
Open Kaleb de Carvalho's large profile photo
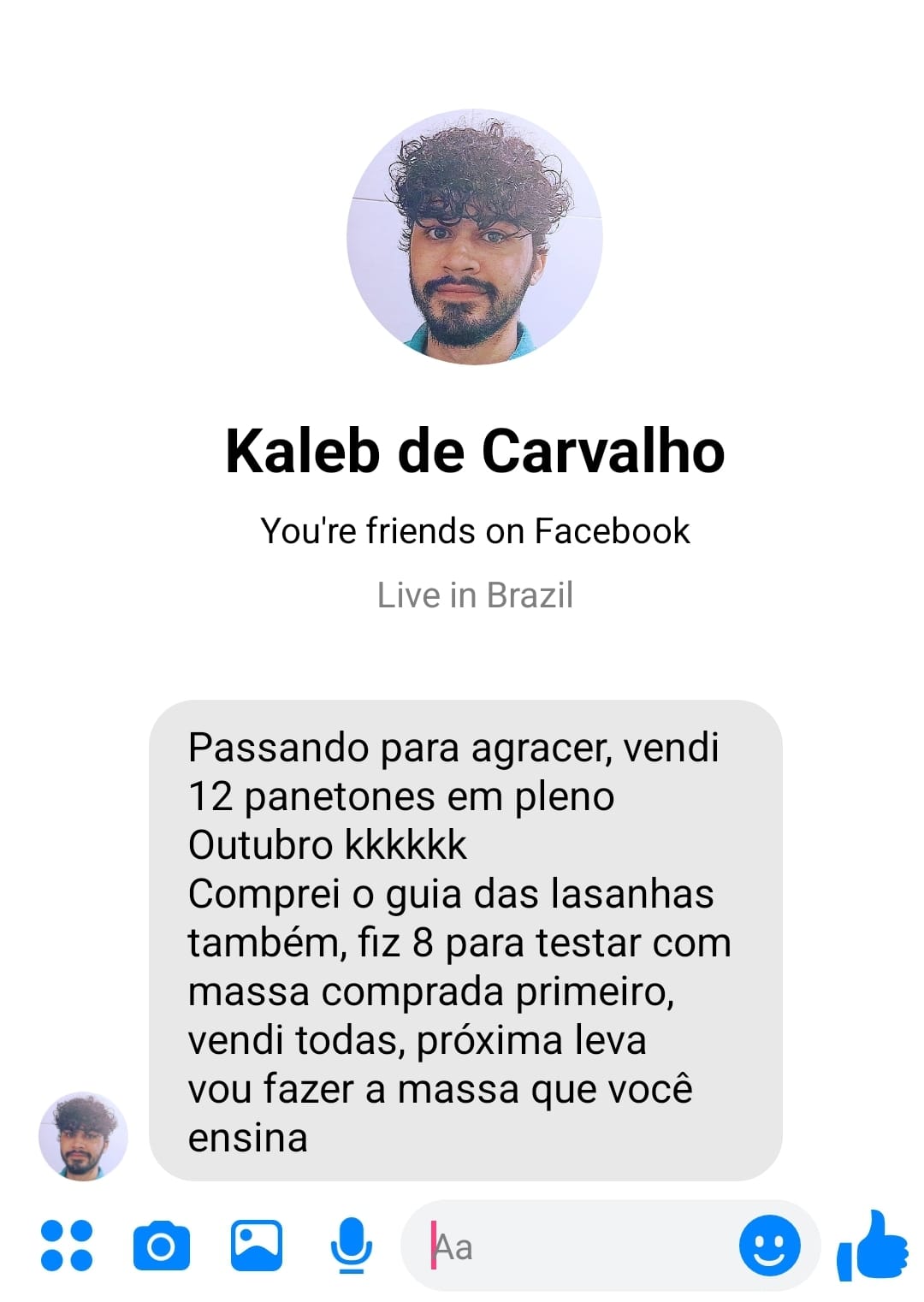[x=474, y=237]
